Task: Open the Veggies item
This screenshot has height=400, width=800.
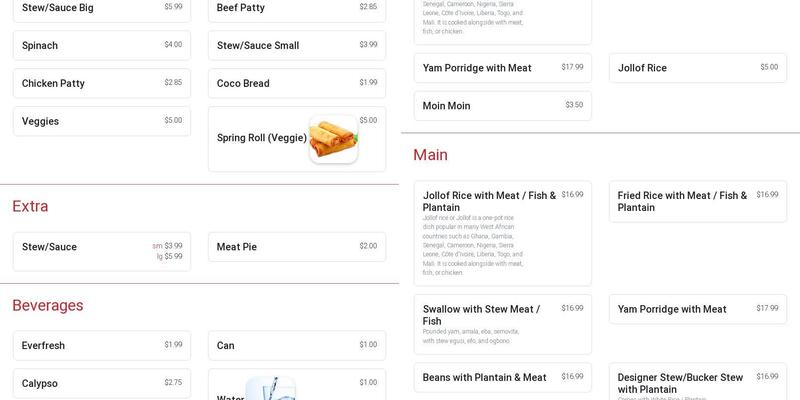Action: click(101, 122)
